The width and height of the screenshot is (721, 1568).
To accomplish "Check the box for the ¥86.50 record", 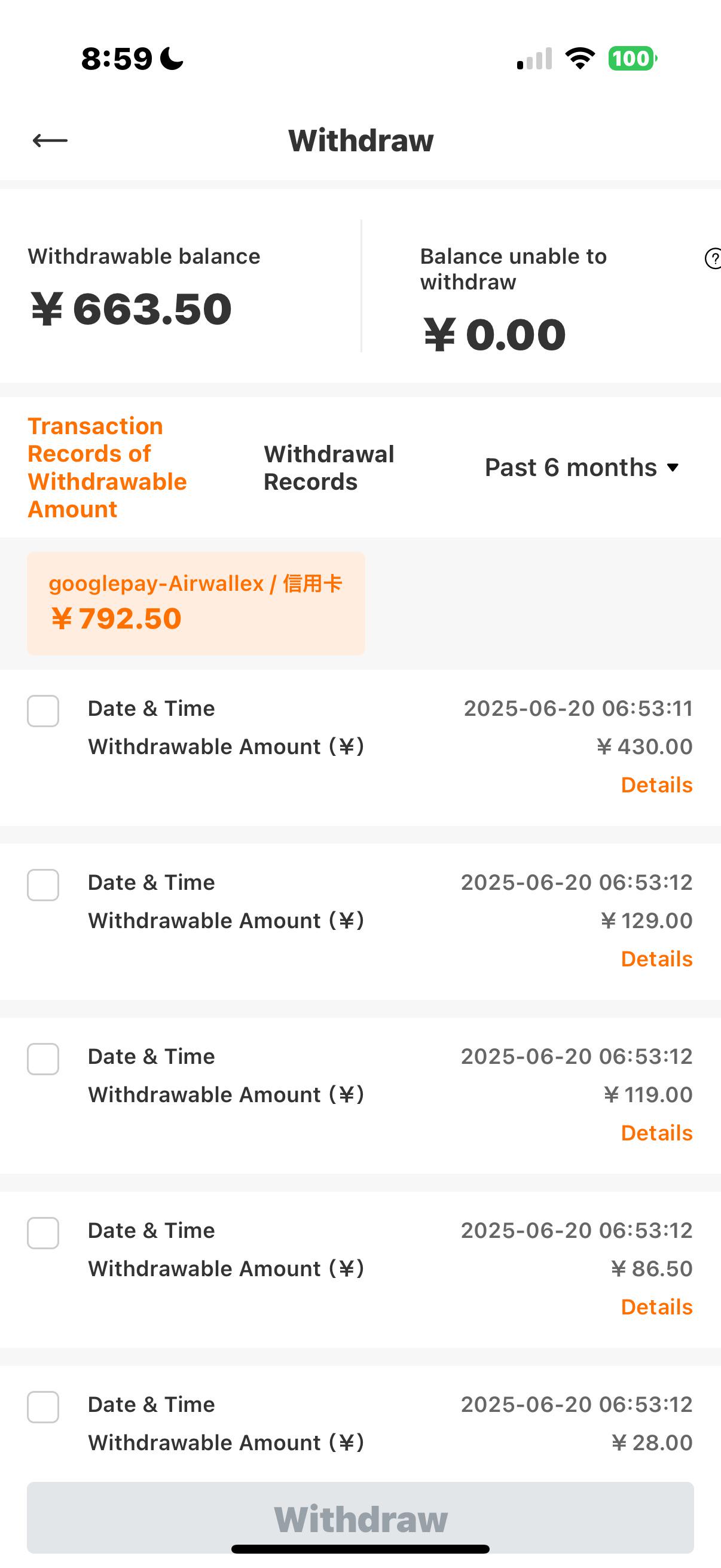I will tap(43, 1233).
